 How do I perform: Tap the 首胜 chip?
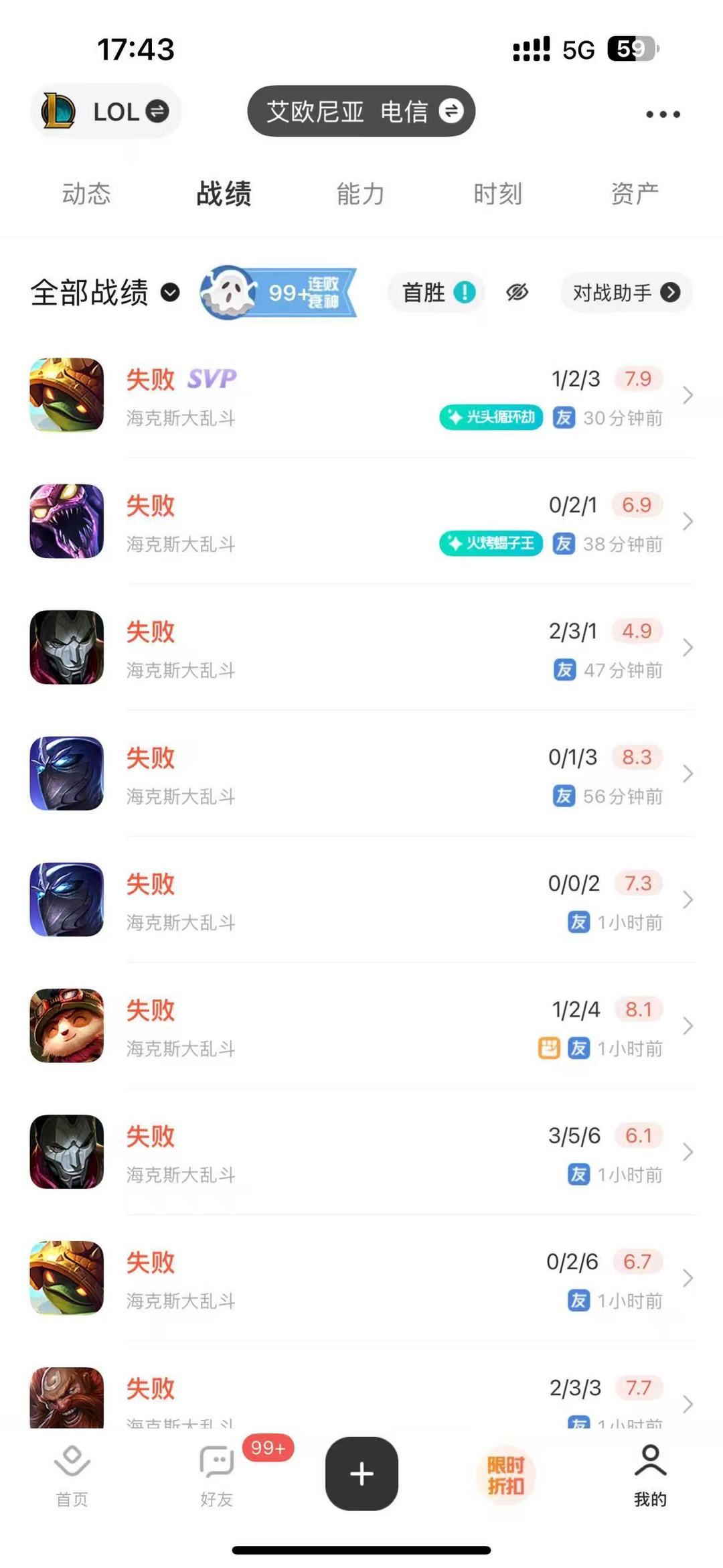(x=438, y=293)
